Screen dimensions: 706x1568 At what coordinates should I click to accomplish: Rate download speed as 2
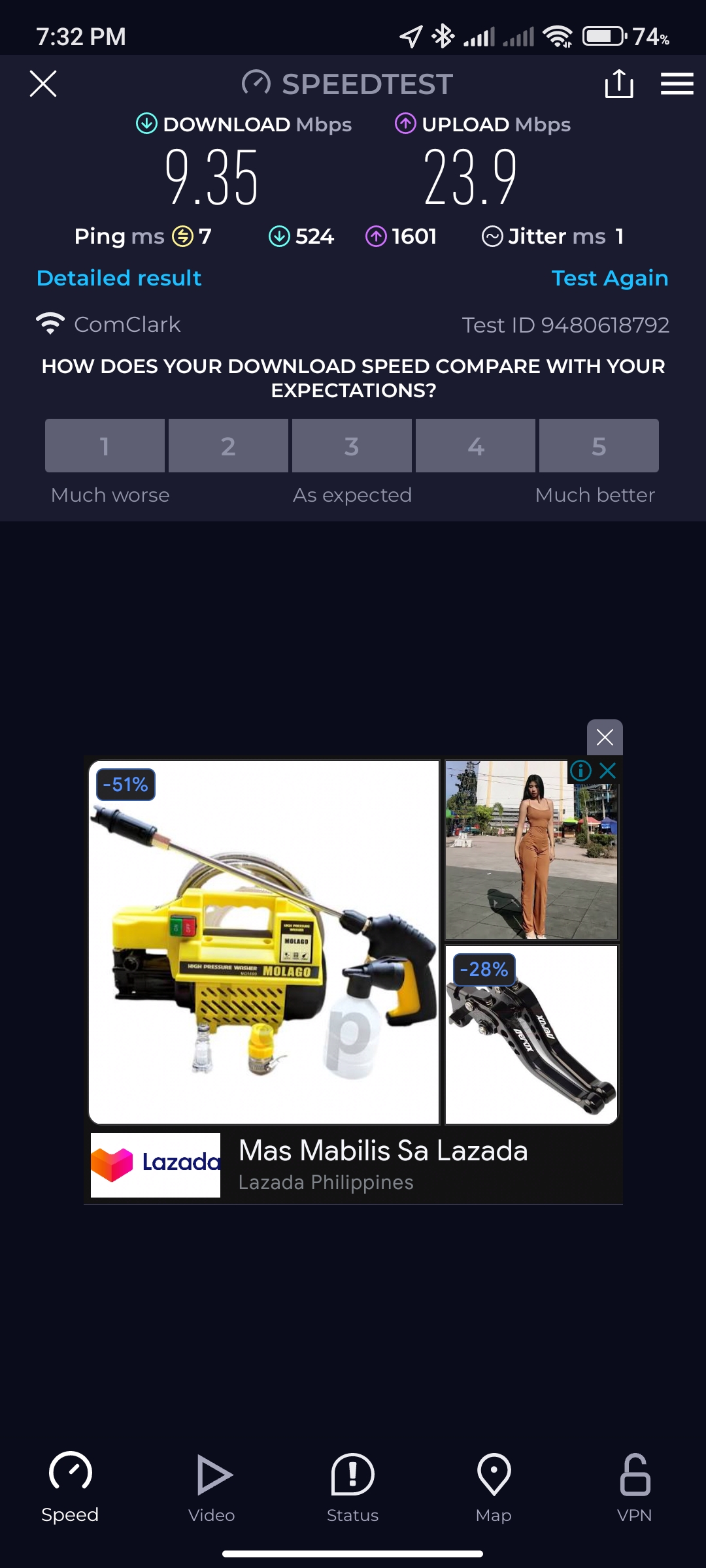228,446
